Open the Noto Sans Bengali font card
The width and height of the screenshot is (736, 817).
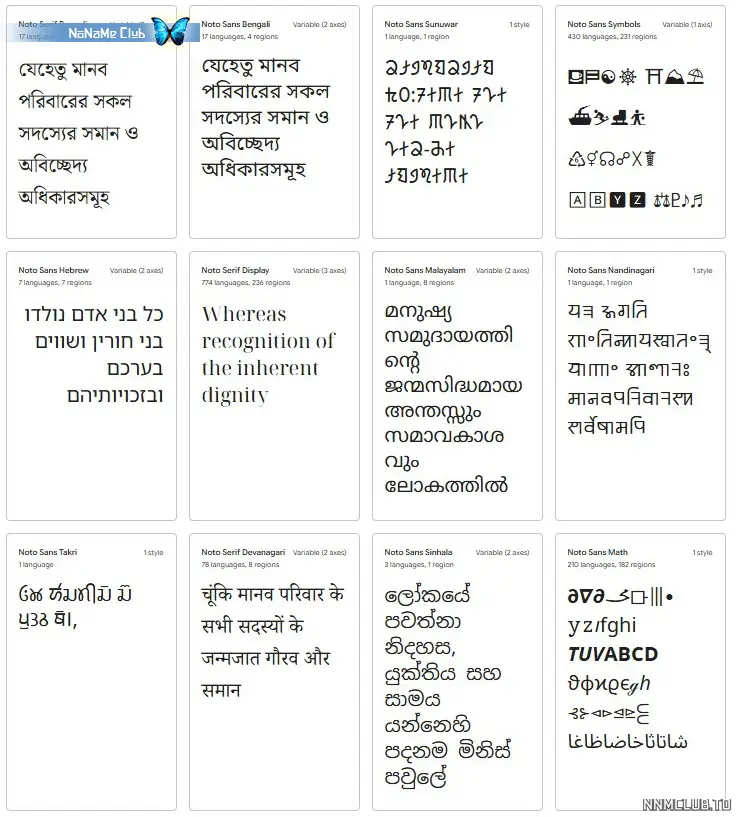point(274,120)
